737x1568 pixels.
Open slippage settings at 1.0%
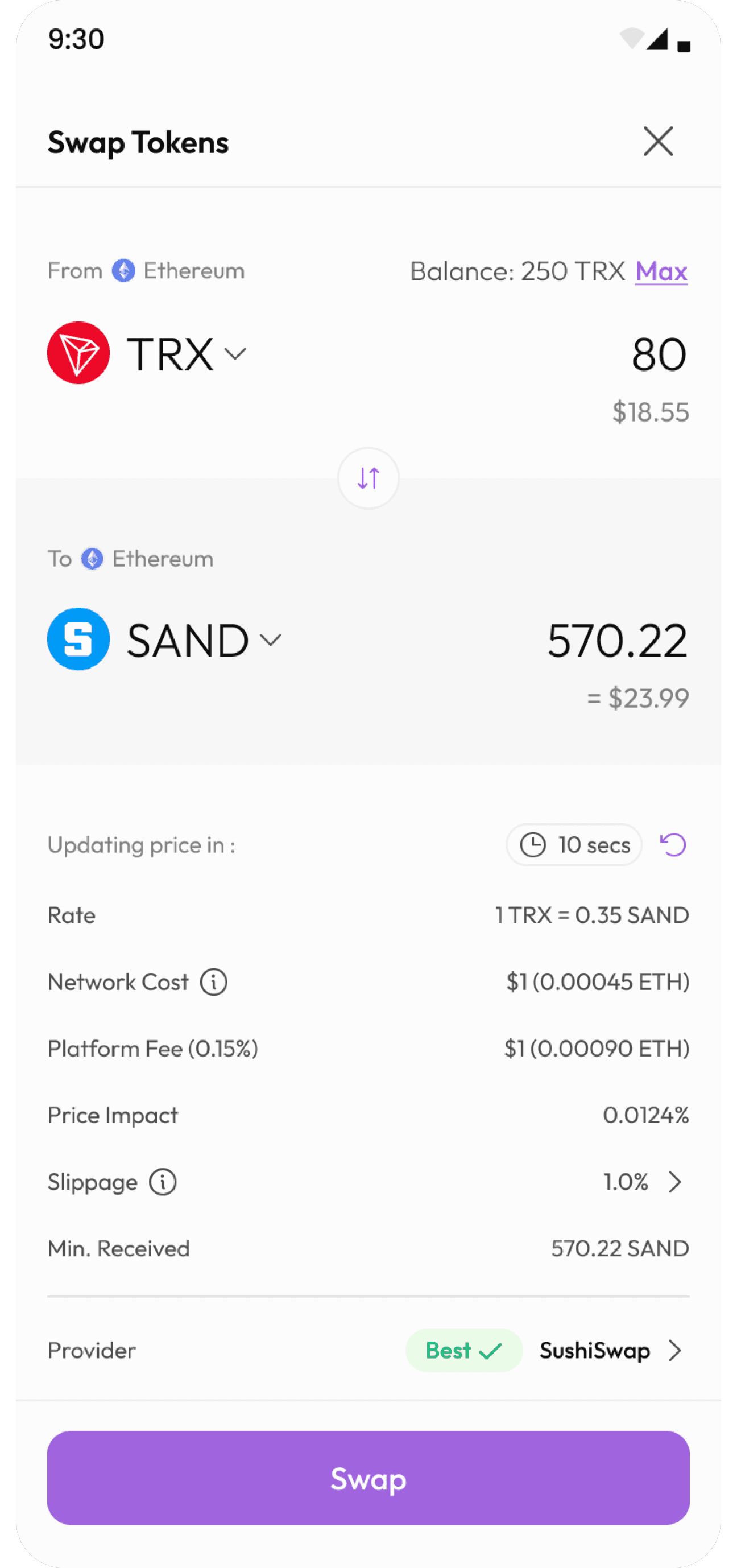point(643,1182)
